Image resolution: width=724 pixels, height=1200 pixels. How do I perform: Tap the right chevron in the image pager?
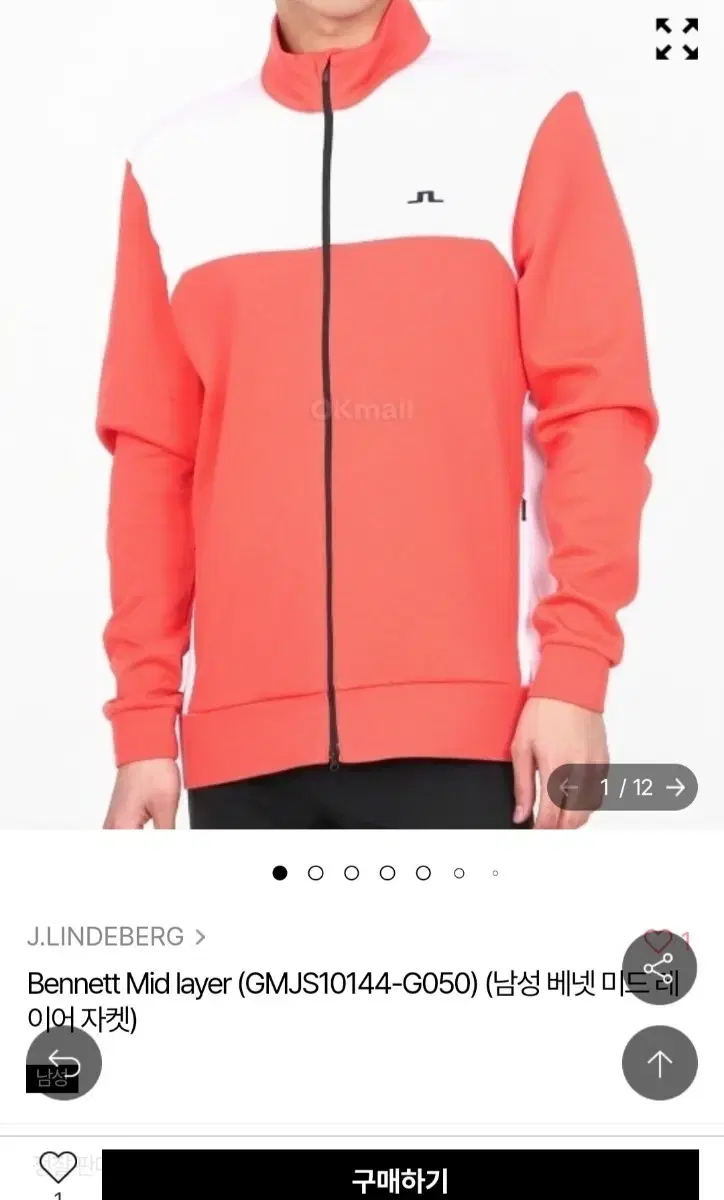click(674, 787)
